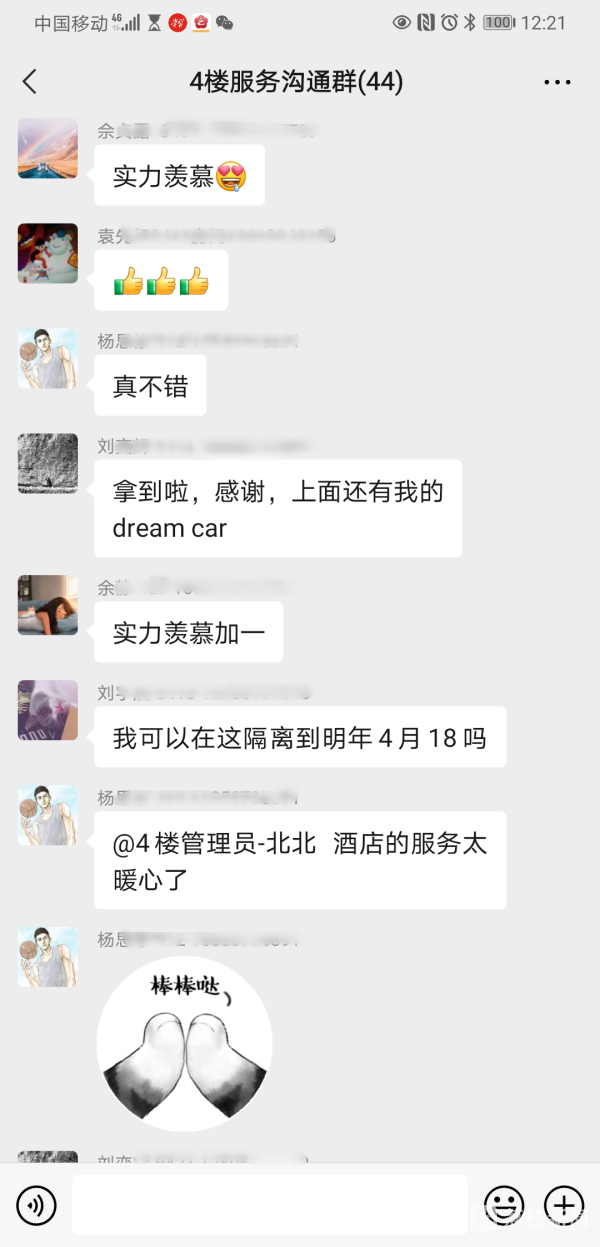600x1247 pixels.
Task: Open the emoji sticker panel
Action: coord(504,1204)
